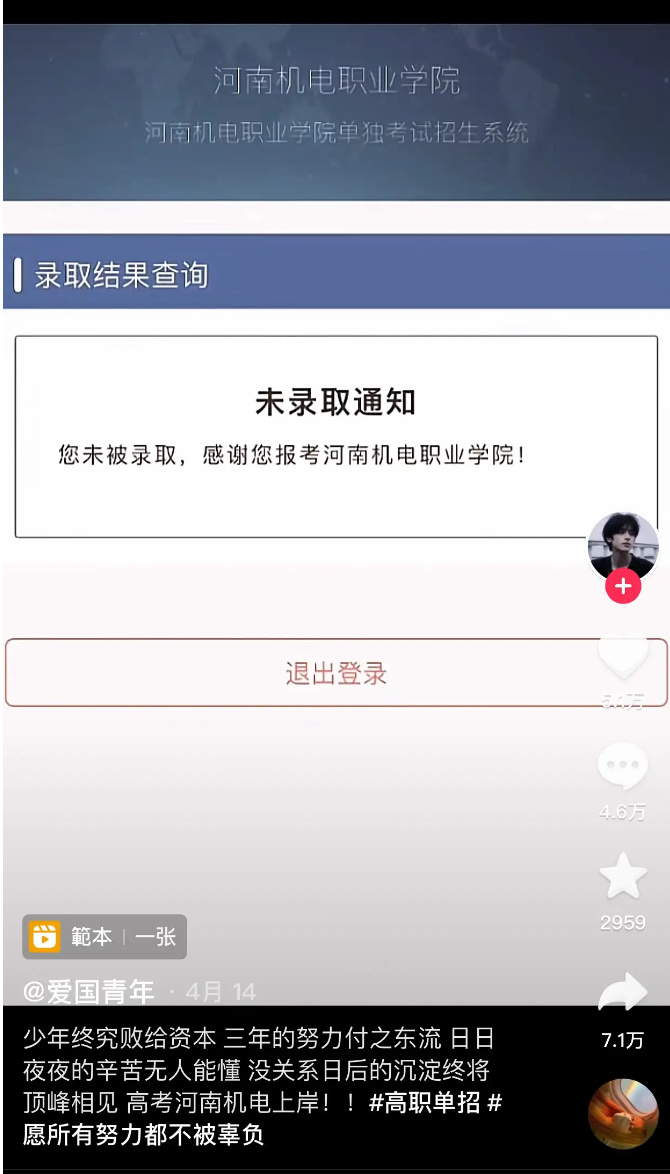
Task: Open the #高职单招 hashtag
Action: click(425, 1103)
